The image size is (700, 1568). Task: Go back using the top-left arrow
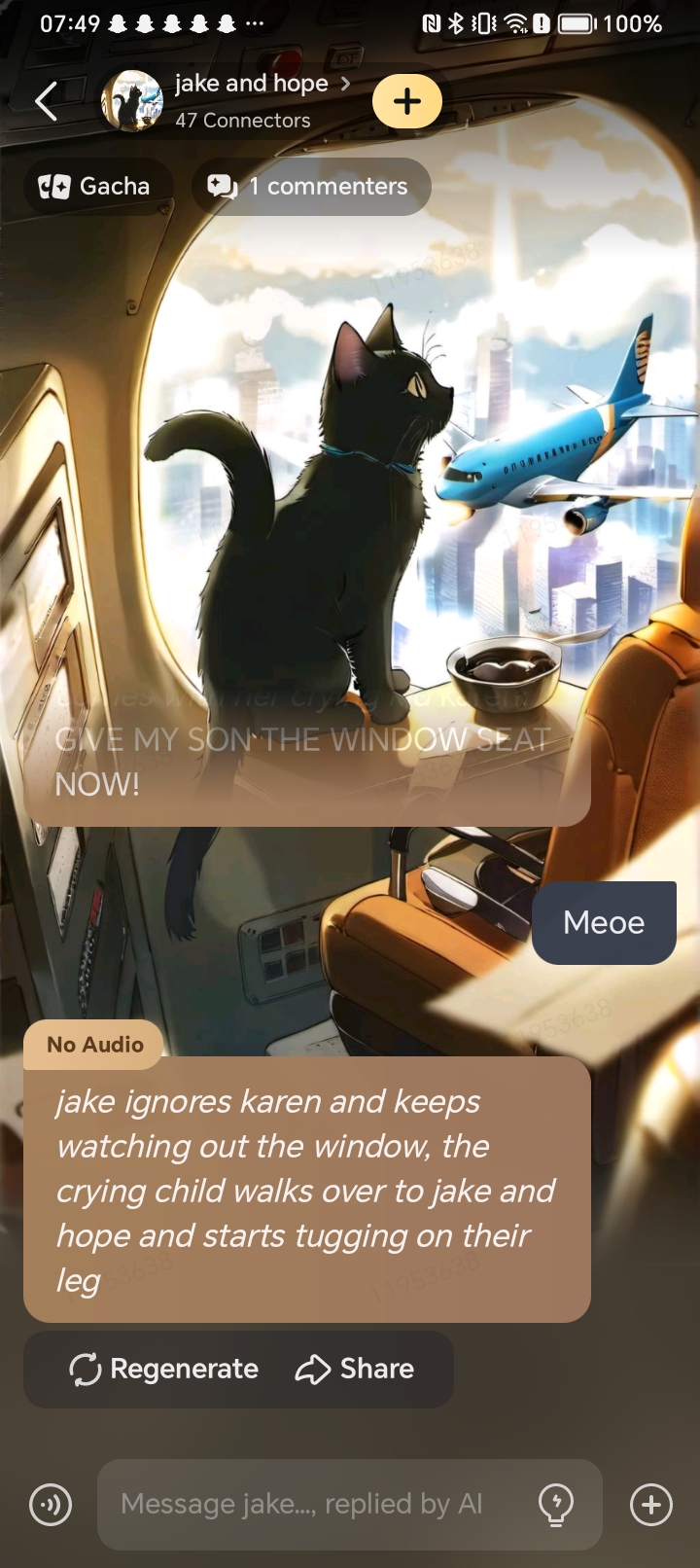click(46, 101)
